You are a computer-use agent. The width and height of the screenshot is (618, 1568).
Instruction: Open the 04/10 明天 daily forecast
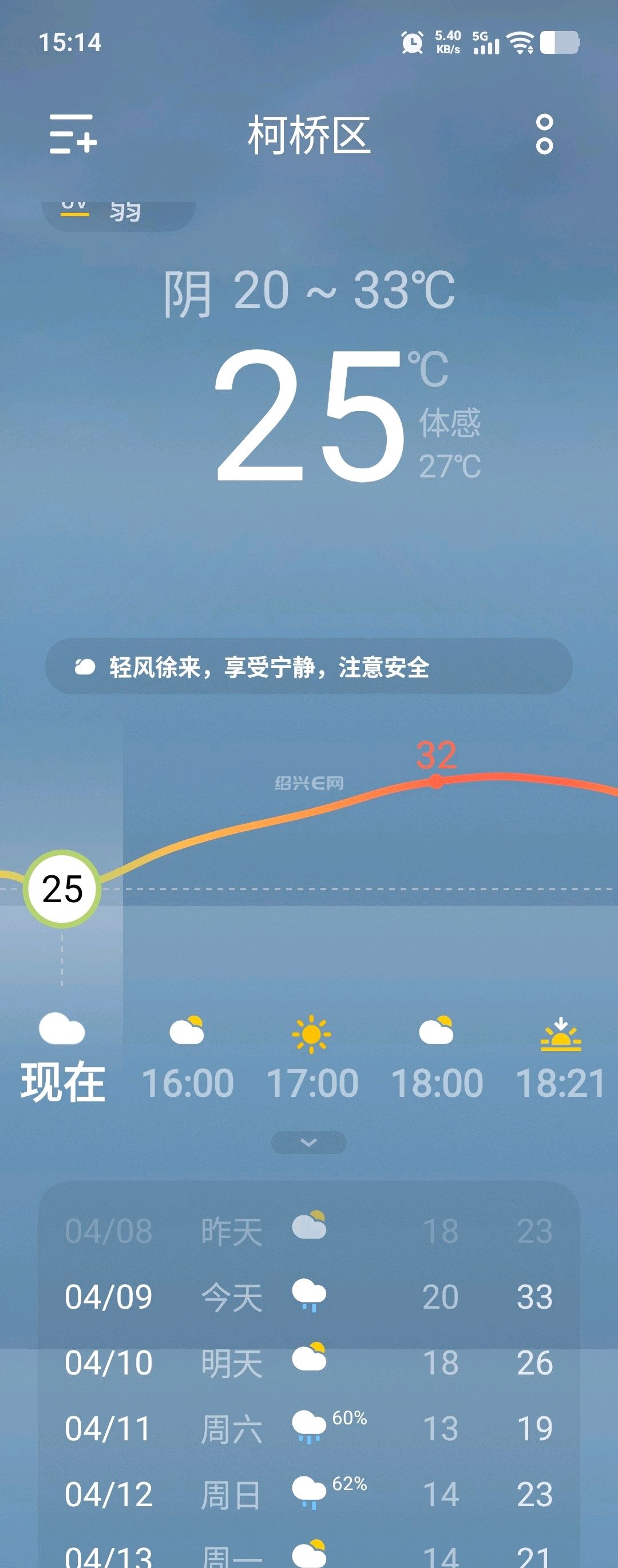pos(308,1363)
